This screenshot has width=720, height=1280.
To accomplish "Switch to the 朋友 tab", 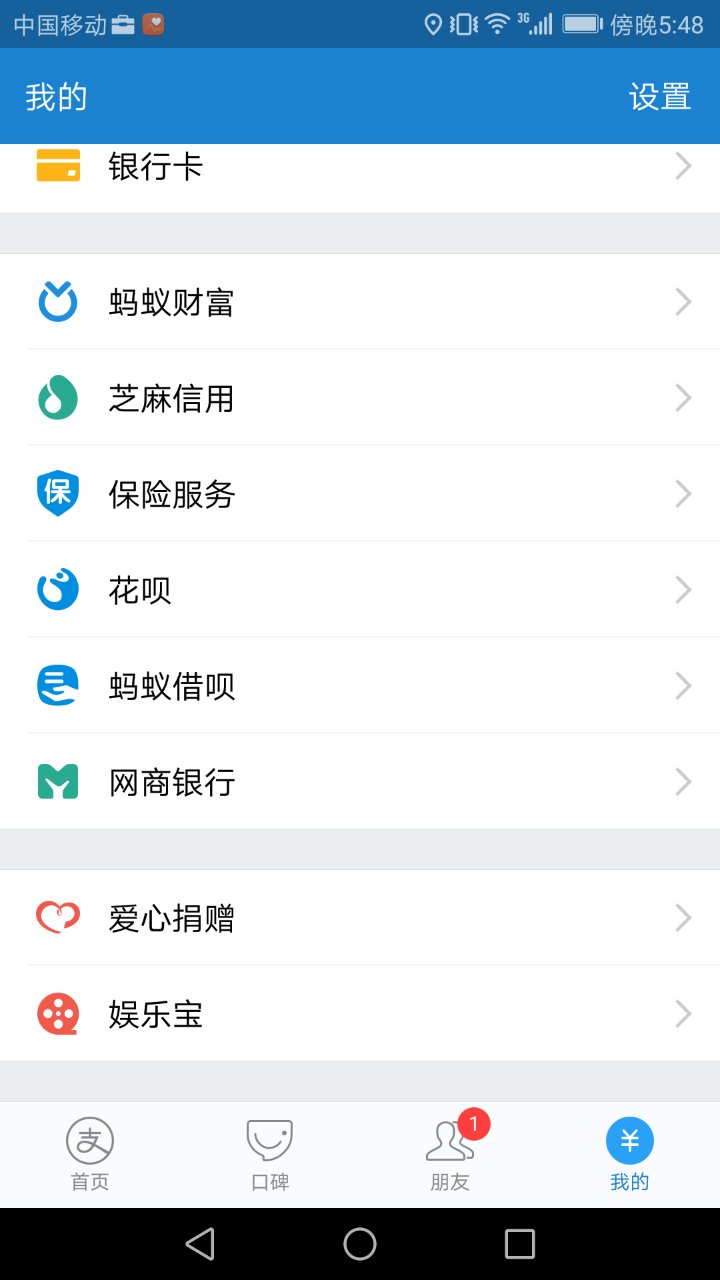I will tap(450, 1155).
